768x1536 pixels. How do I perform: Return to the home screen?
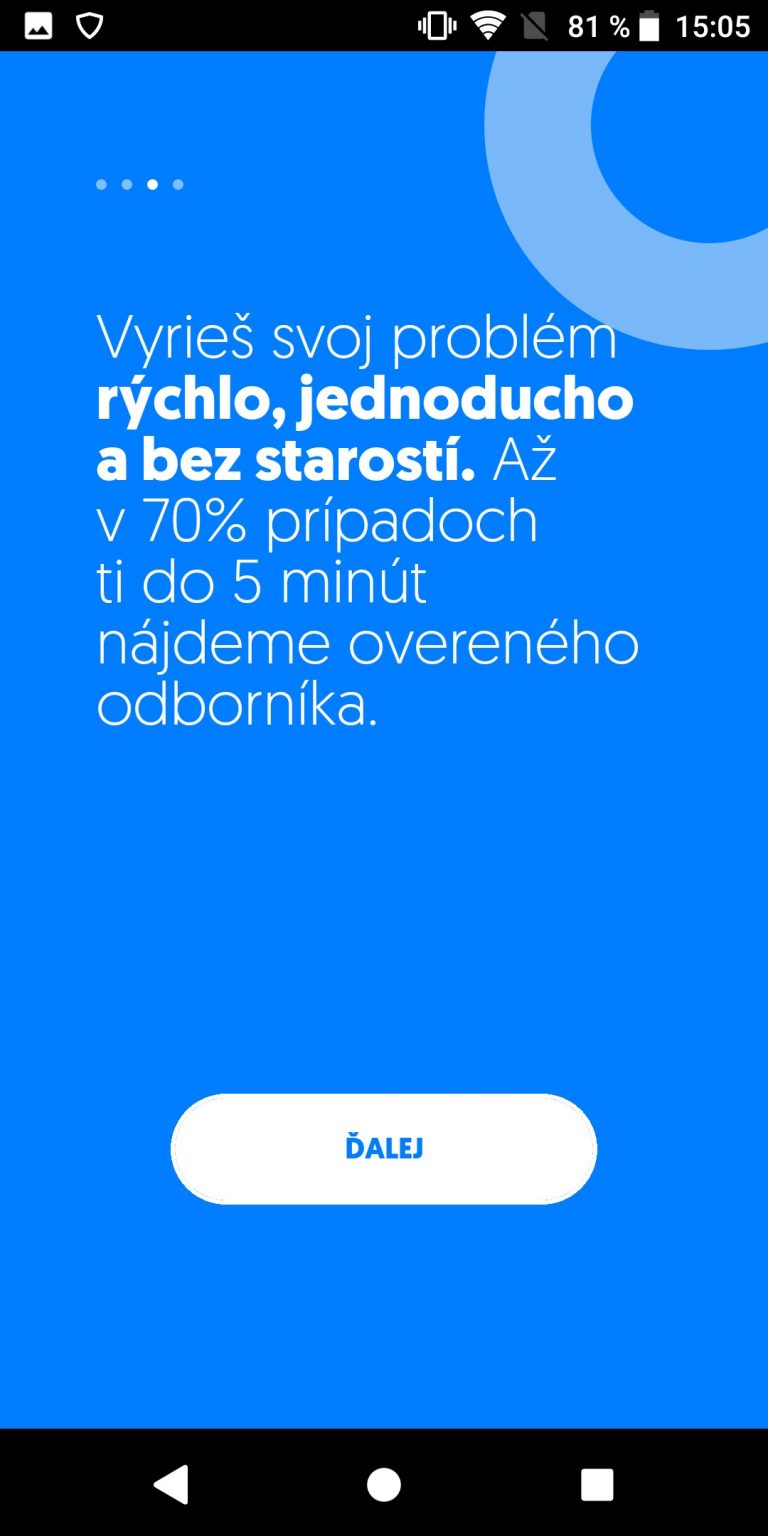coord(384,1485)
